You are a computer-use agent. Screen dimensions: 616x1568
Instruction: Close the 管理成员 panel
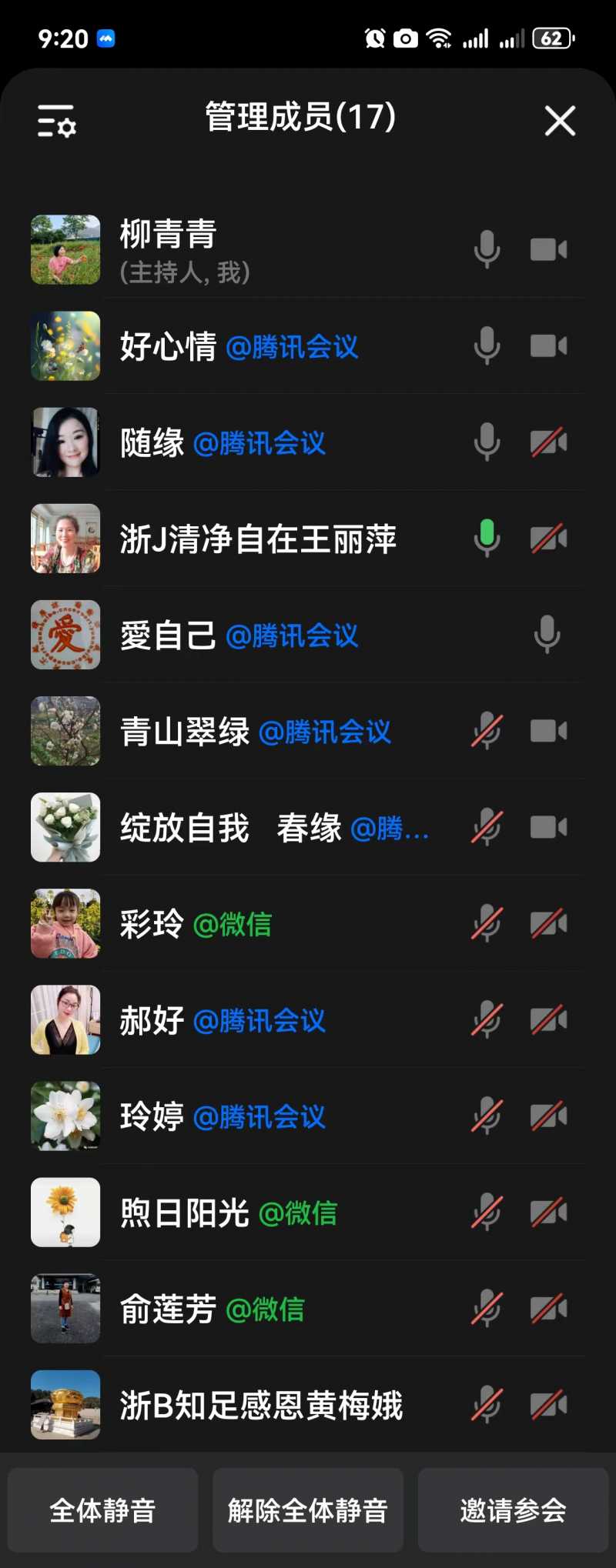pyautogui.click(x=560, y=121)
